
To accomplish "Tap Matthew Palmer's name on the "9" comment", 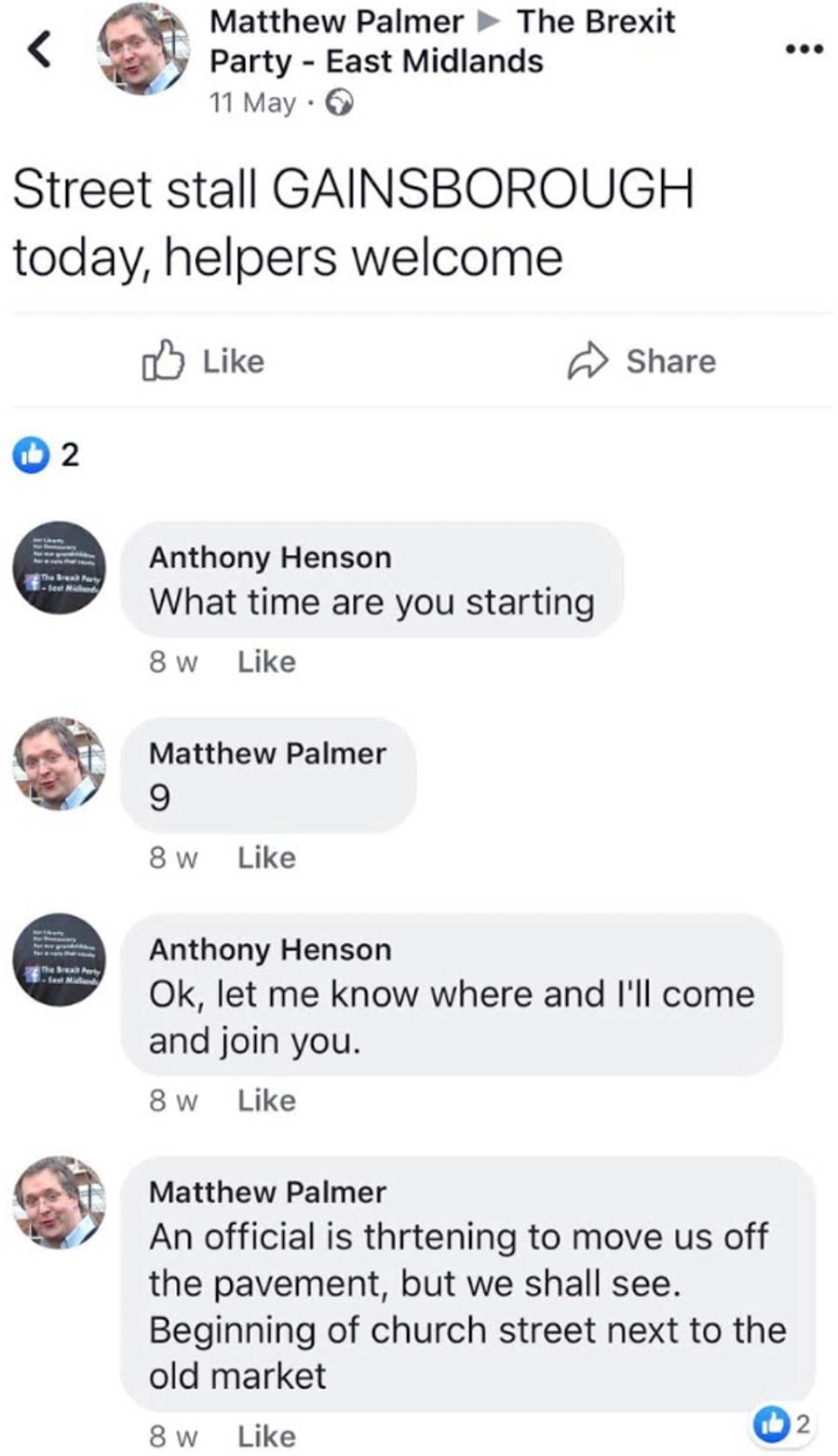I will [267, 753].
